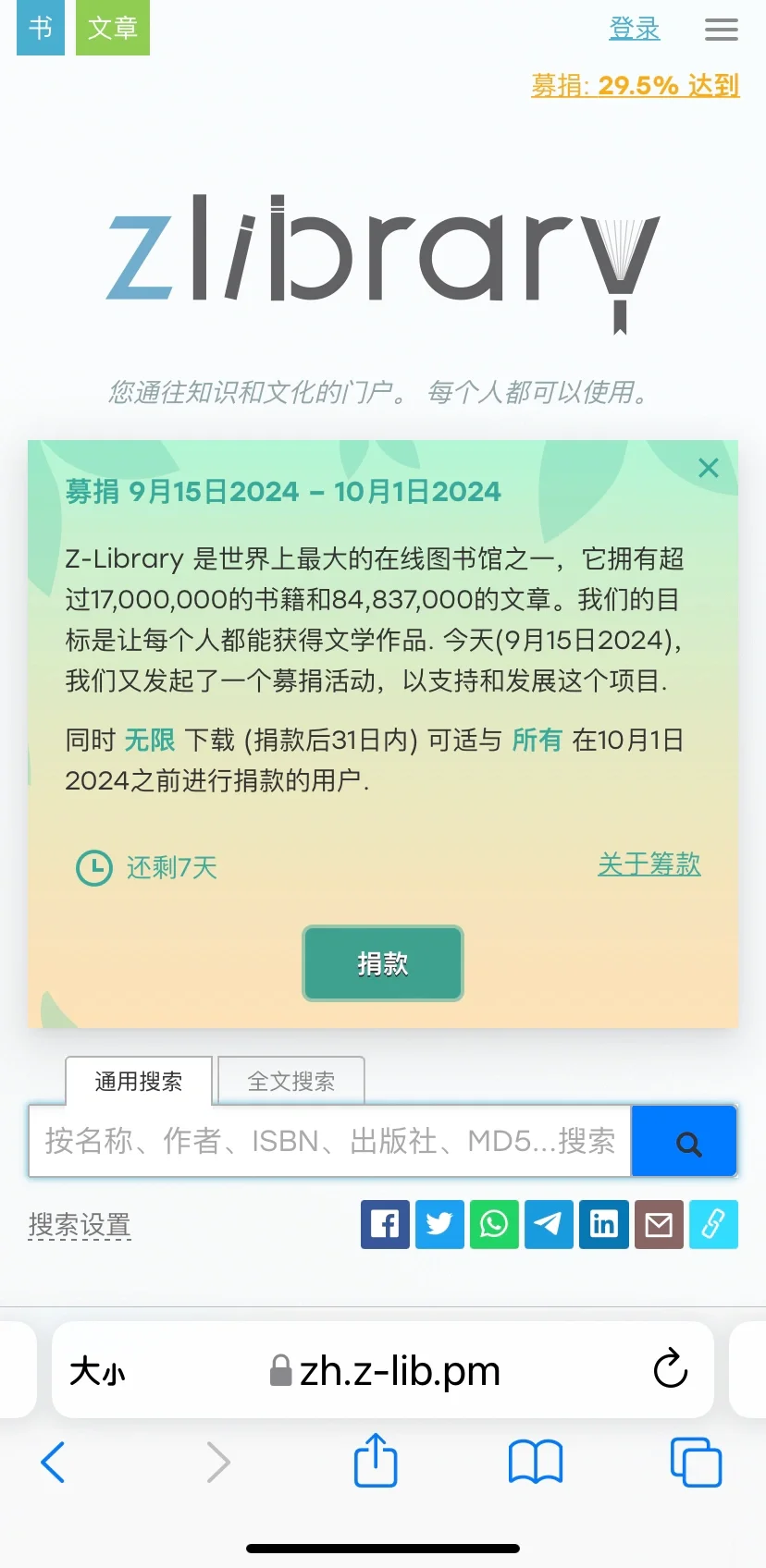The height and width of the screenshot is (1568, 766).
Task: Tap the 捐款 donate button
Action: point(383,963)
